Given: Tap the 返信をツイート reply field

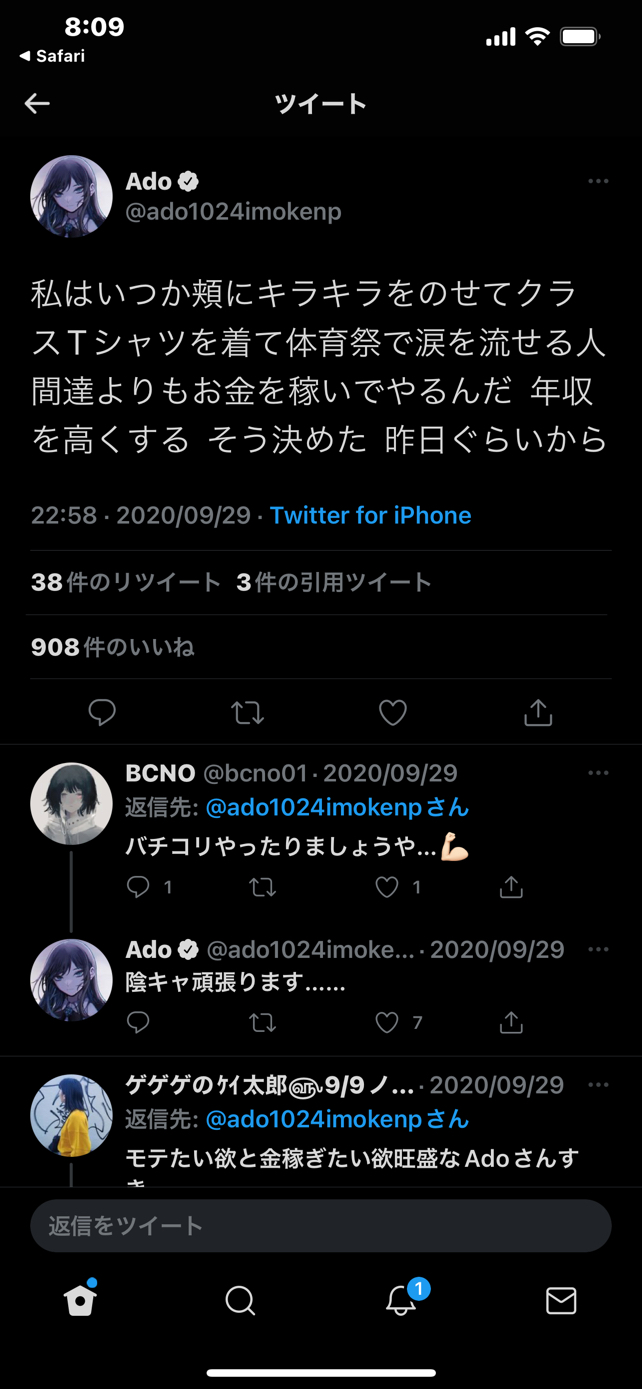Looking at the screenshot, I should pyautogui.click(x=320, y=1225).
